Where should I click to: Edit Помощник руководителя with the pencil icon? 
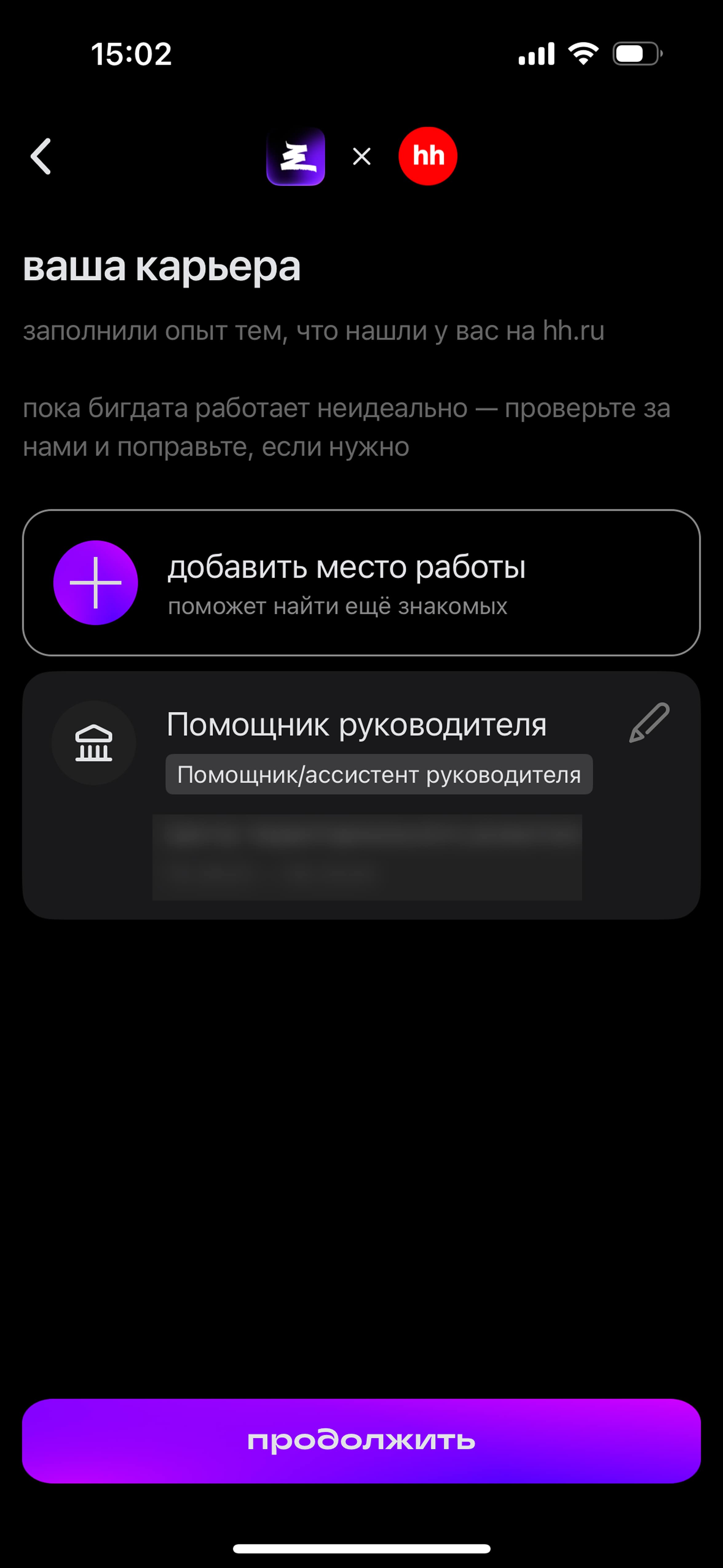click(649, 722)
